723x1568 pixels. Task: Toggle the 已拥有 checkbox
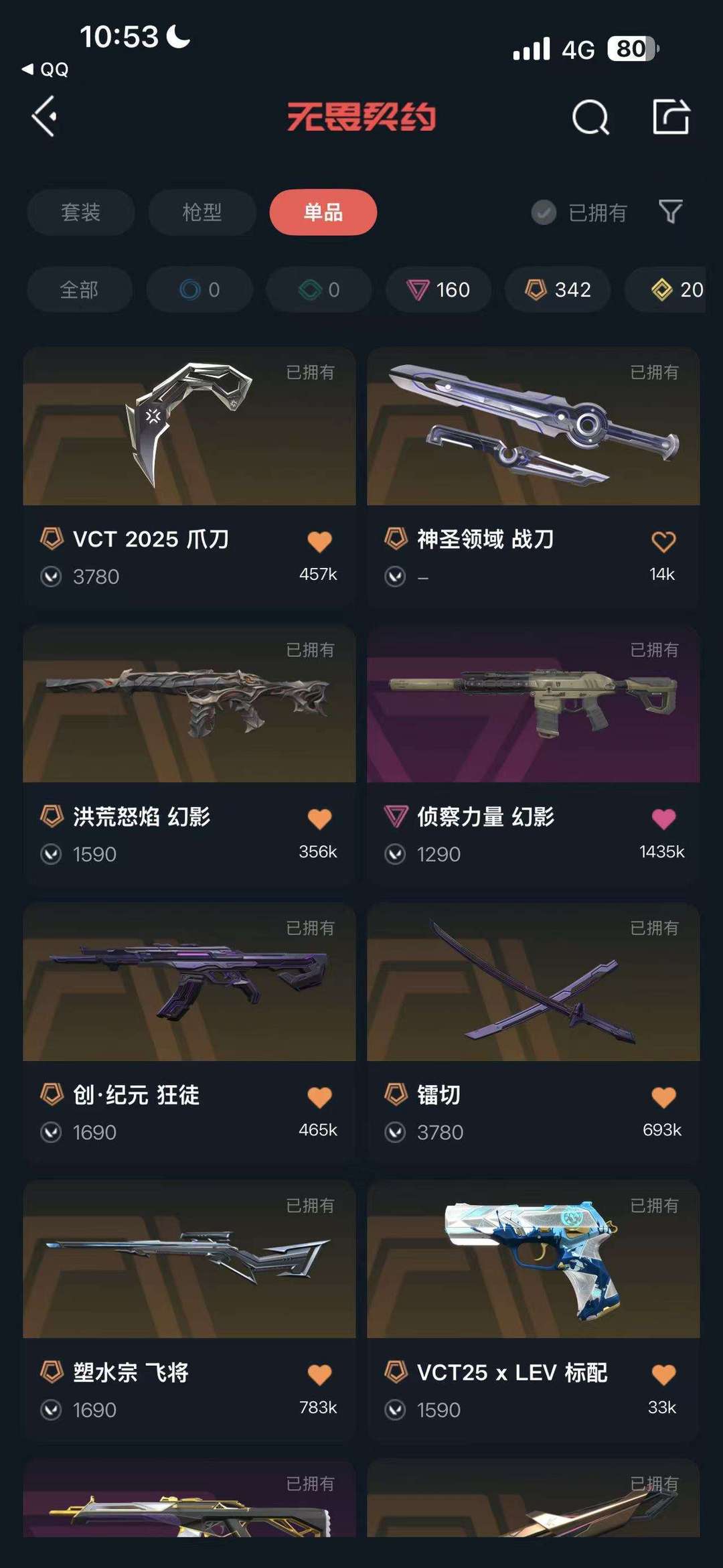tap(544, 213)
